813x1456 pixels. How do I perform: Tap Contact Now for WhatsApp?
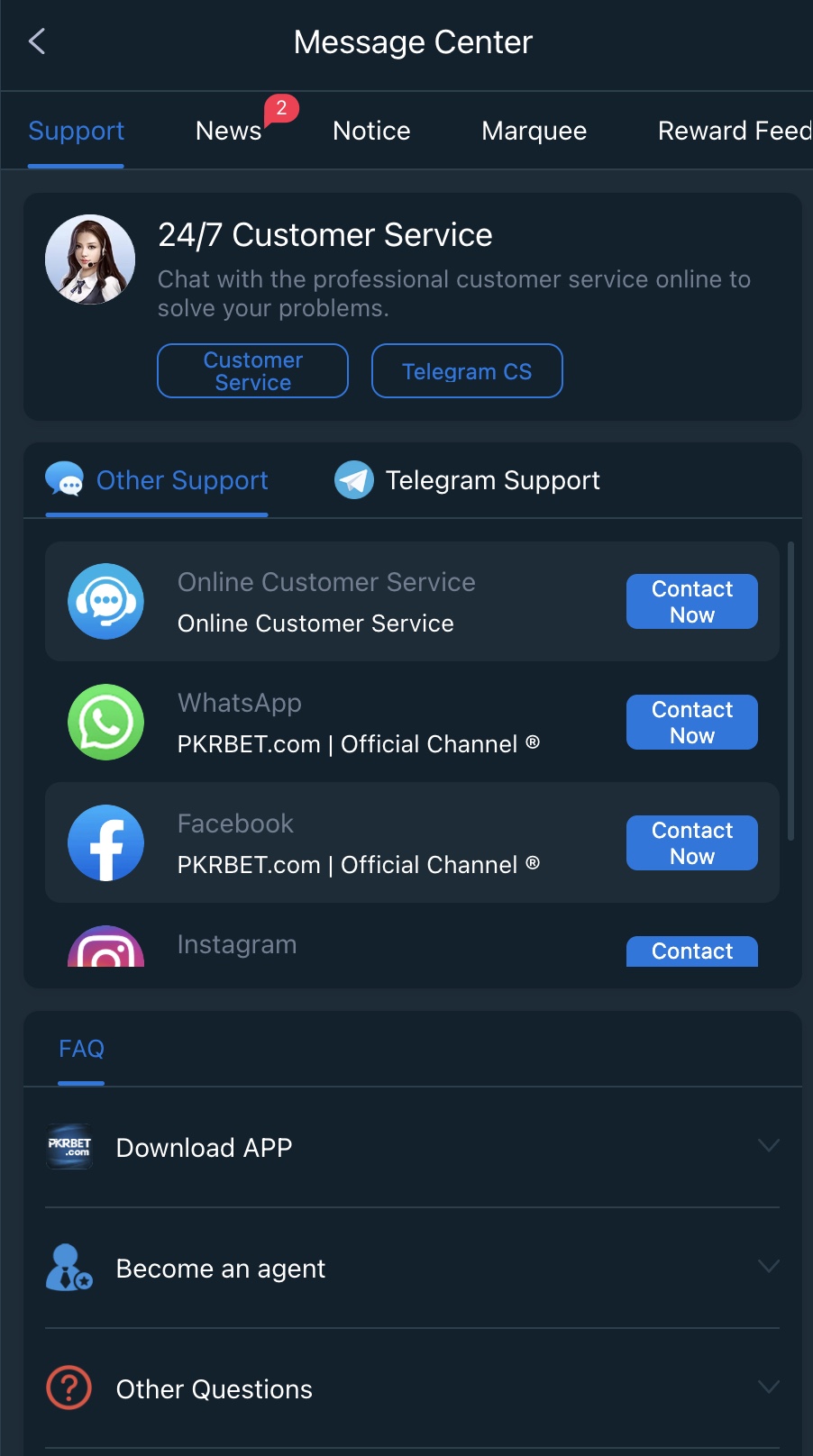(x=691, y=723)
